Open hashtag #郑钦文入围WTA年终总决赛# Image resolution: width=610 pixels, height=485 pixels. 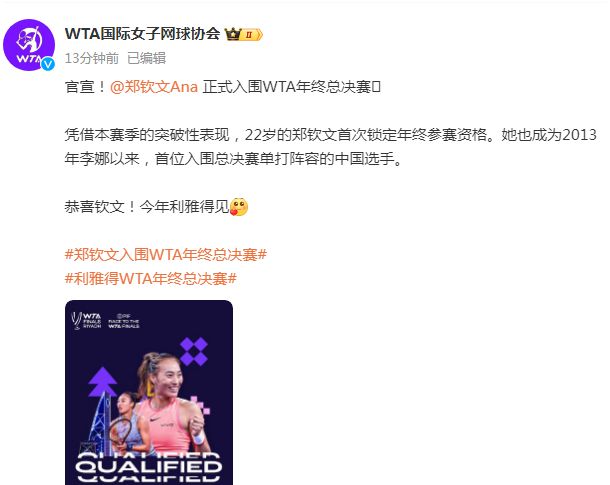[165, 254]
